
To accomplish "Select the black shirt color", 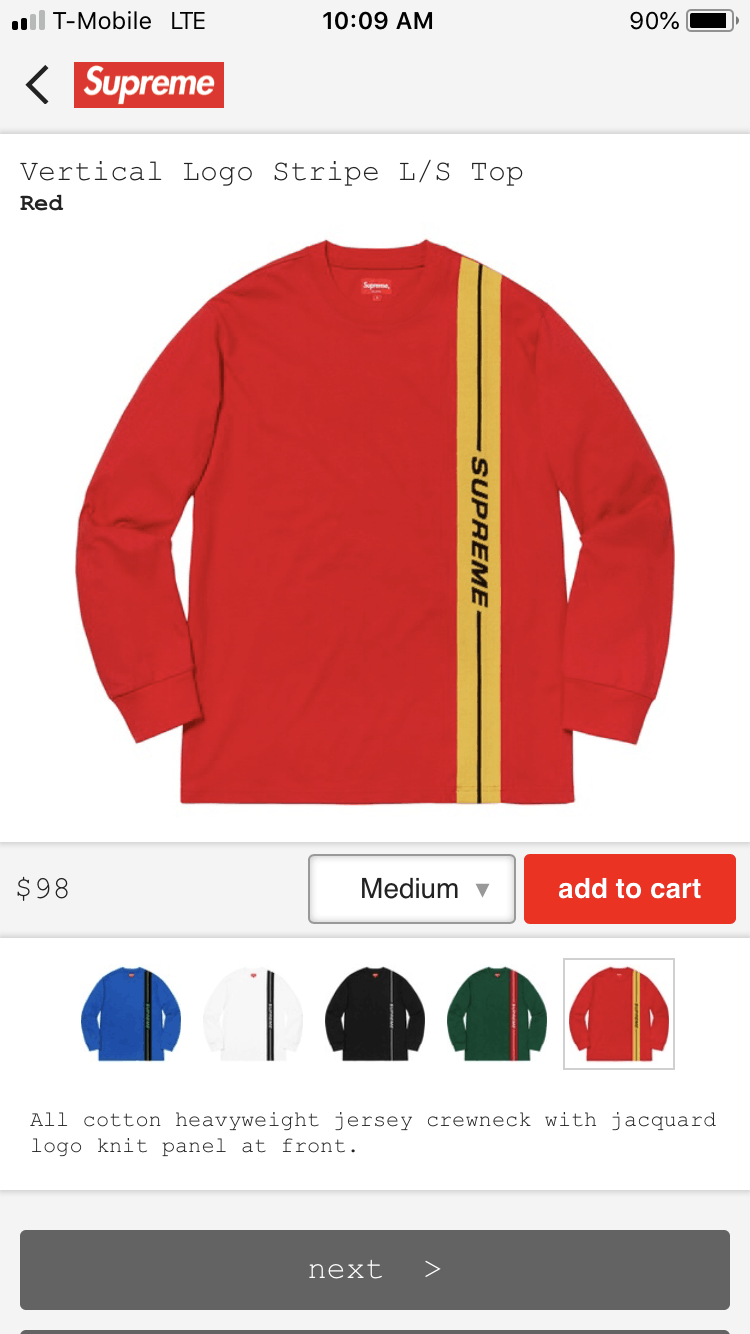I will [375, 1013].
